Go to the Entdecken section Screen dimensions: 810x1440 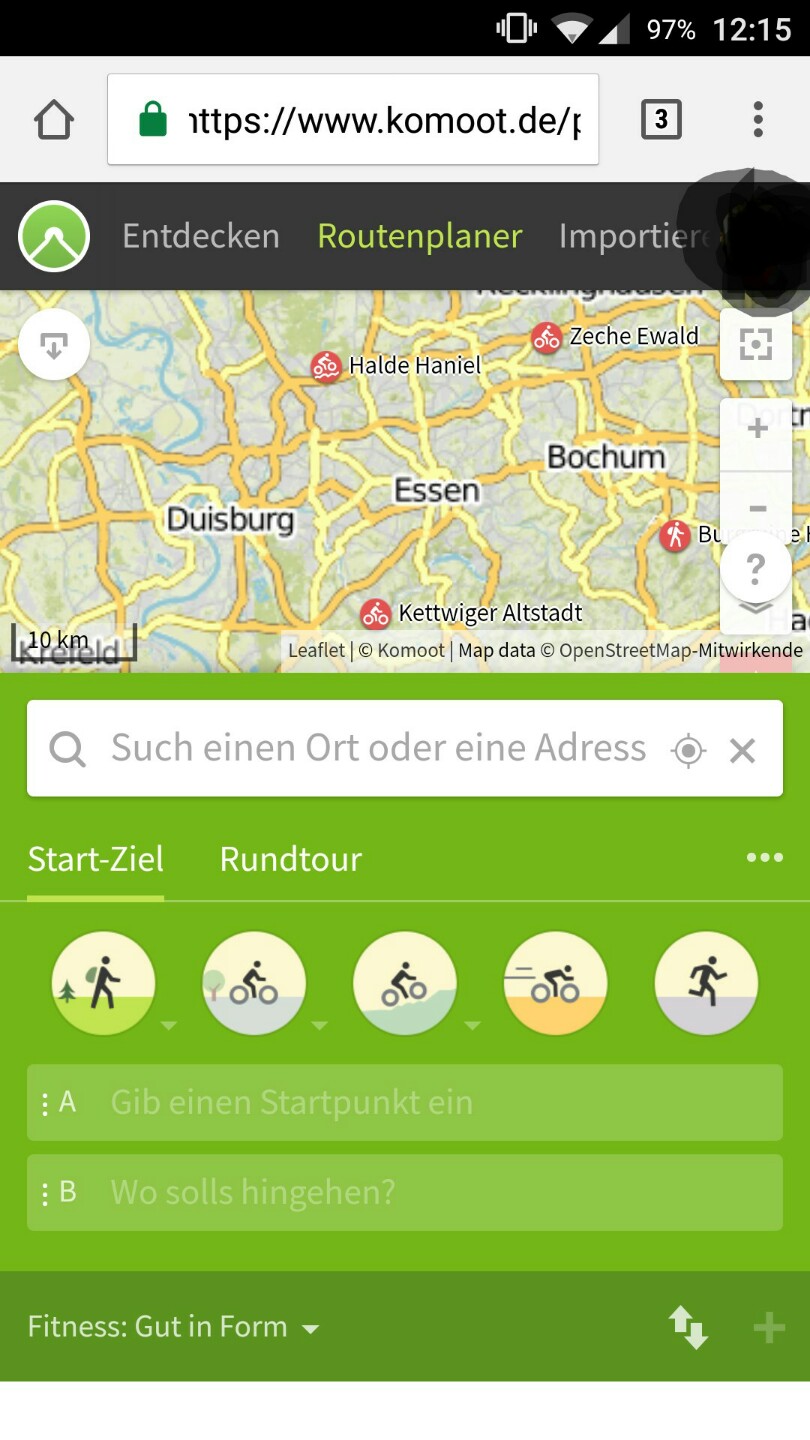point(201,236)
